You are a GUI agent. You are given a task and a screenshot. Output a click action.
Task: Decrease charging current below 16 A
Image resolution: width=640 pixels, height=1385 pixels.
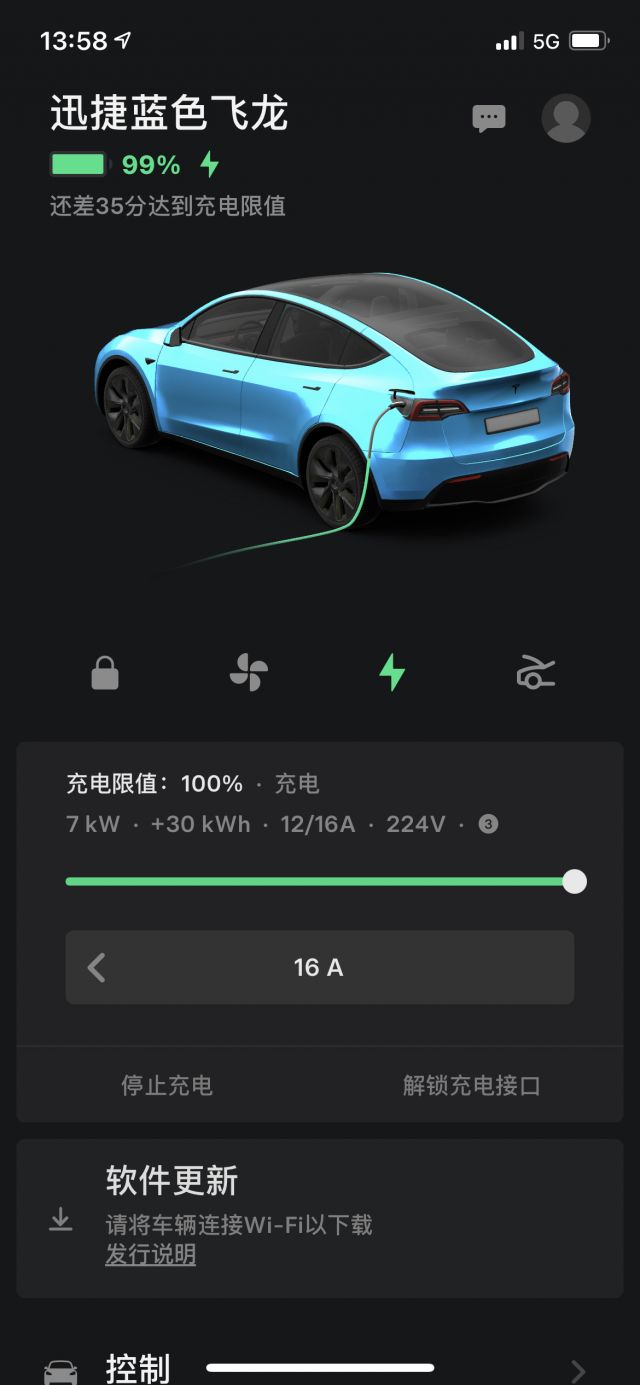tap(97, 967)
